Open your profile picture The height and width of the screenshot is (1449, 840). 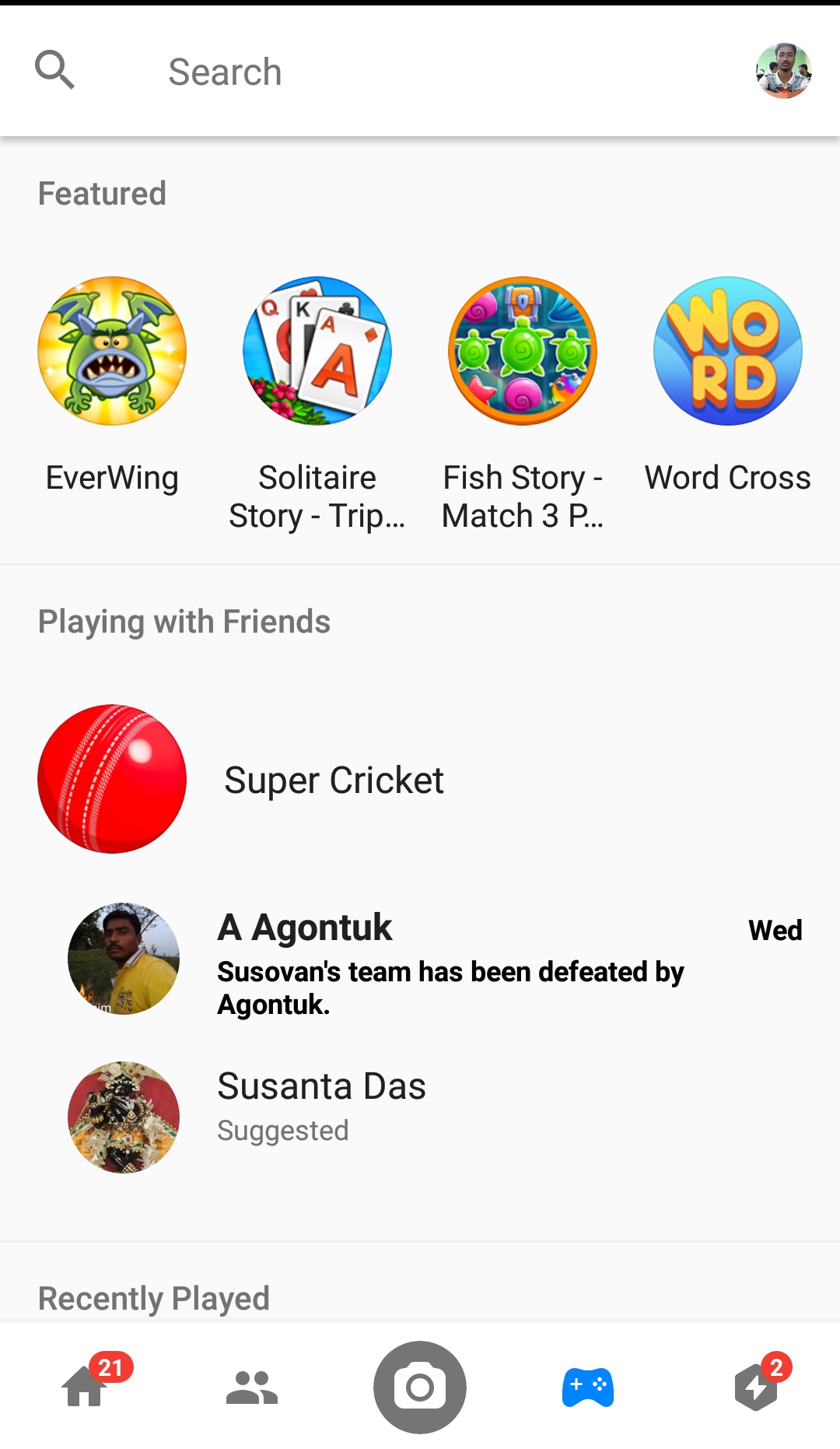click(x=783, y=71)
